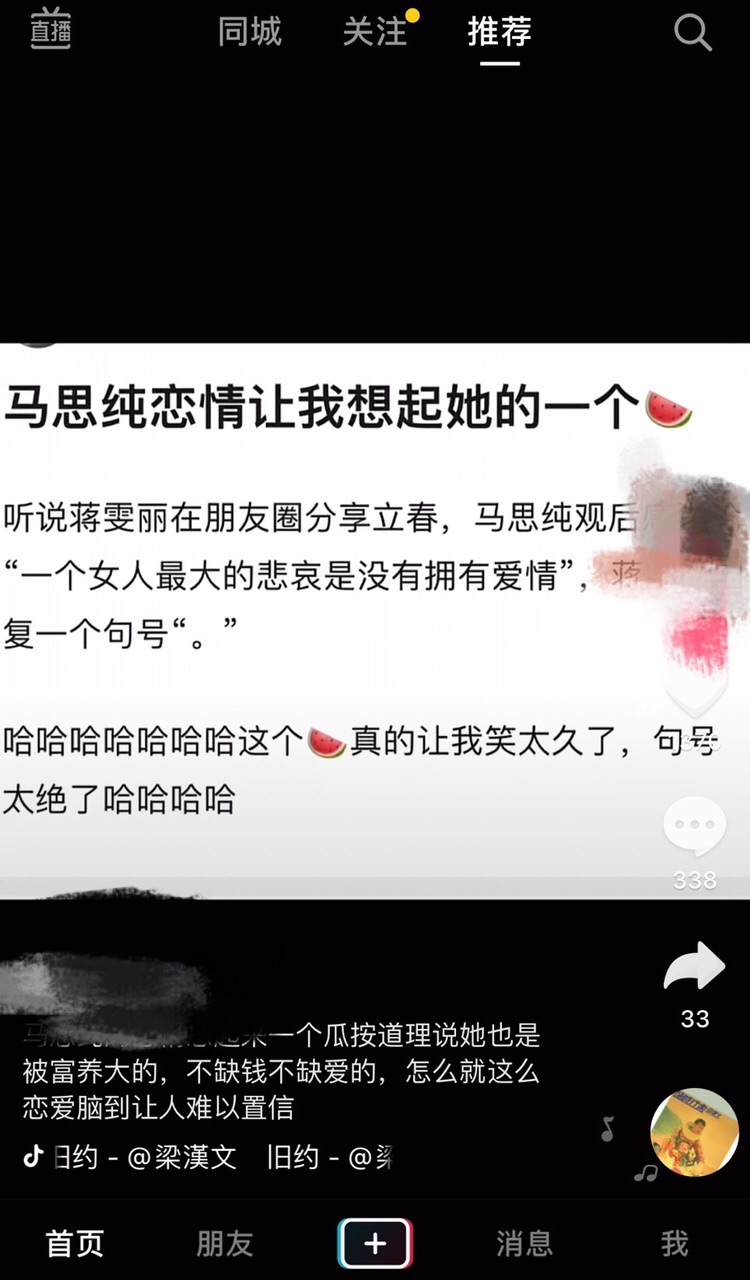Open the 朋友 tab
This screenshot has height=1280, width=750.
(x=225, y=1244)
